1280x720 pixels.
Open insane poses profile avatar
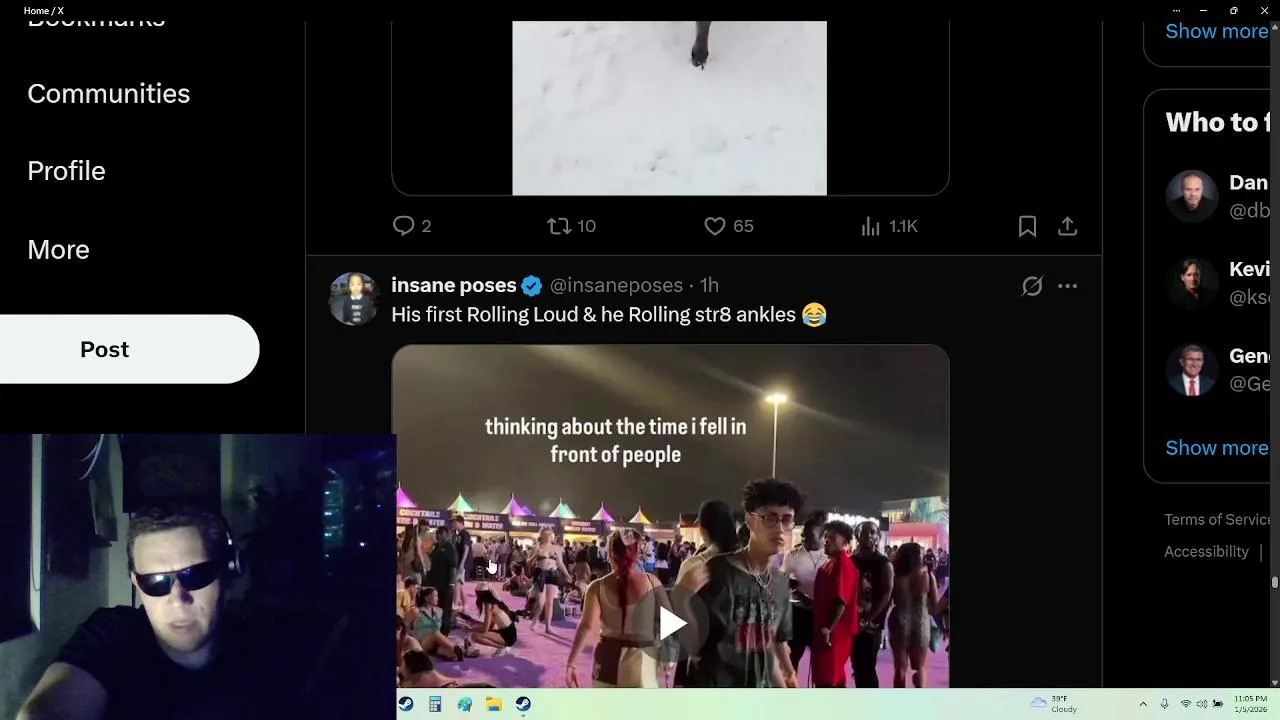(354, 298)
